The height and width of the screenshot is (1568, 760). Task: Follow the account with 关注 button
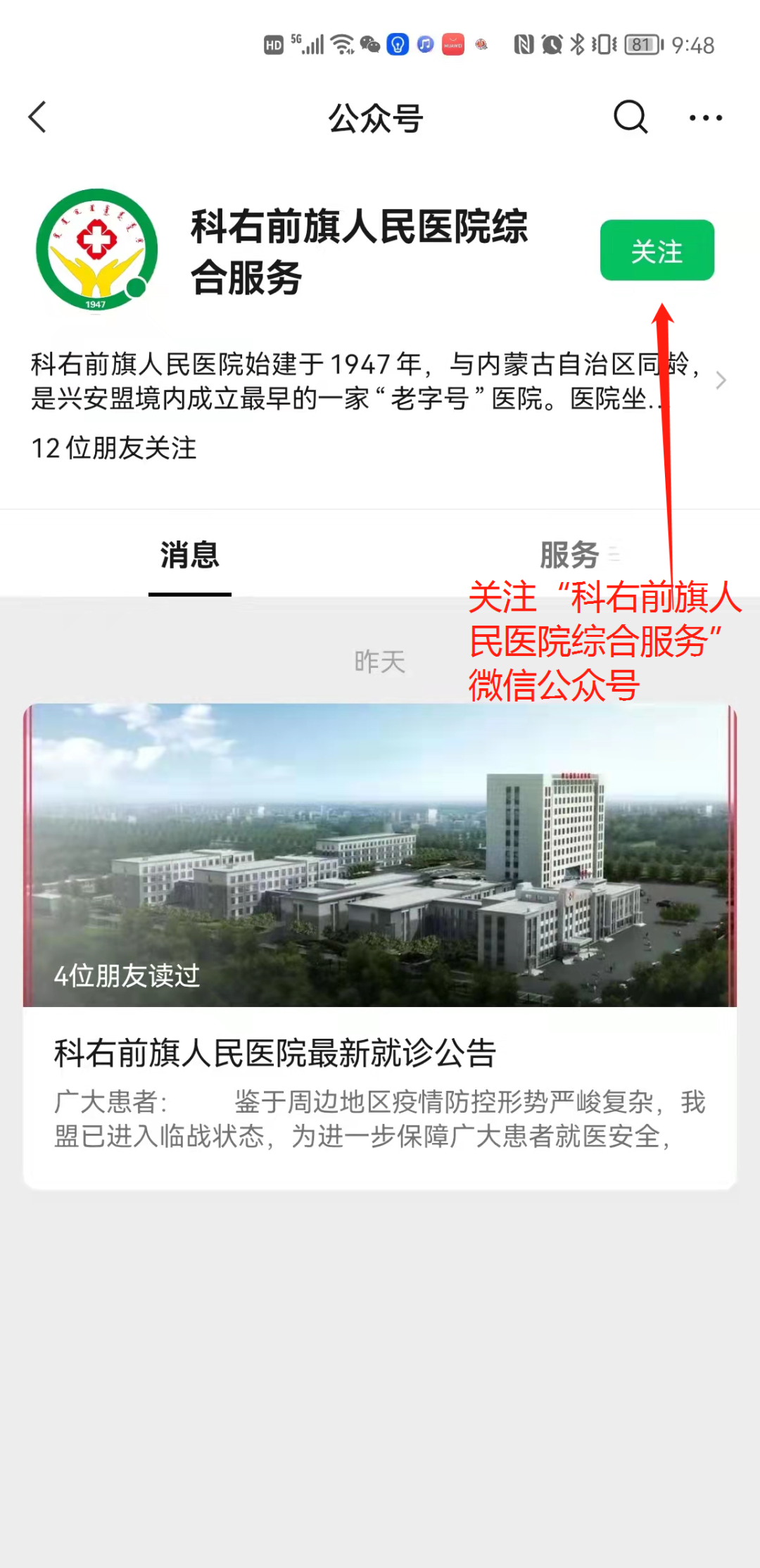pyautogui.click(x=657, y=251)
